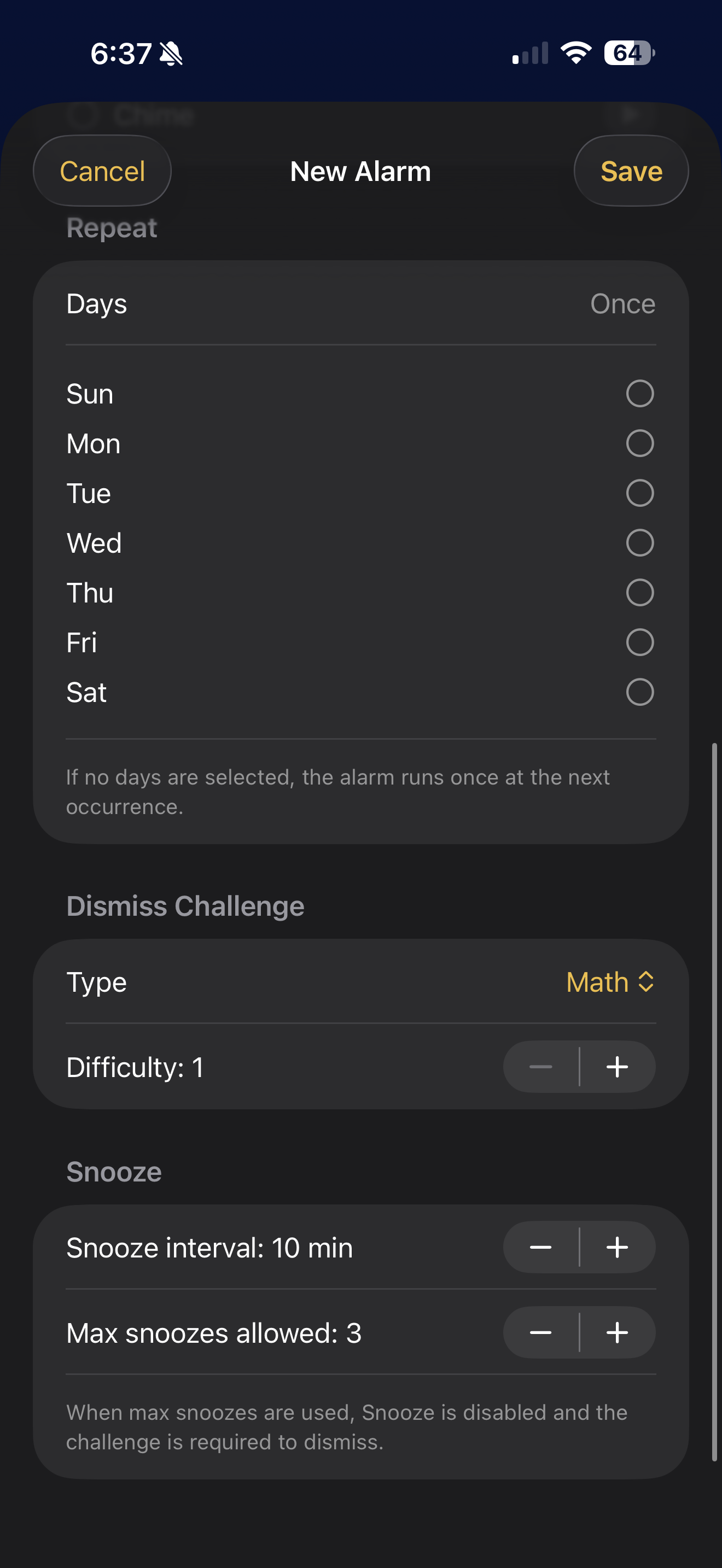Select Wed as a repeat day
722x1568 pixels.
640,542
